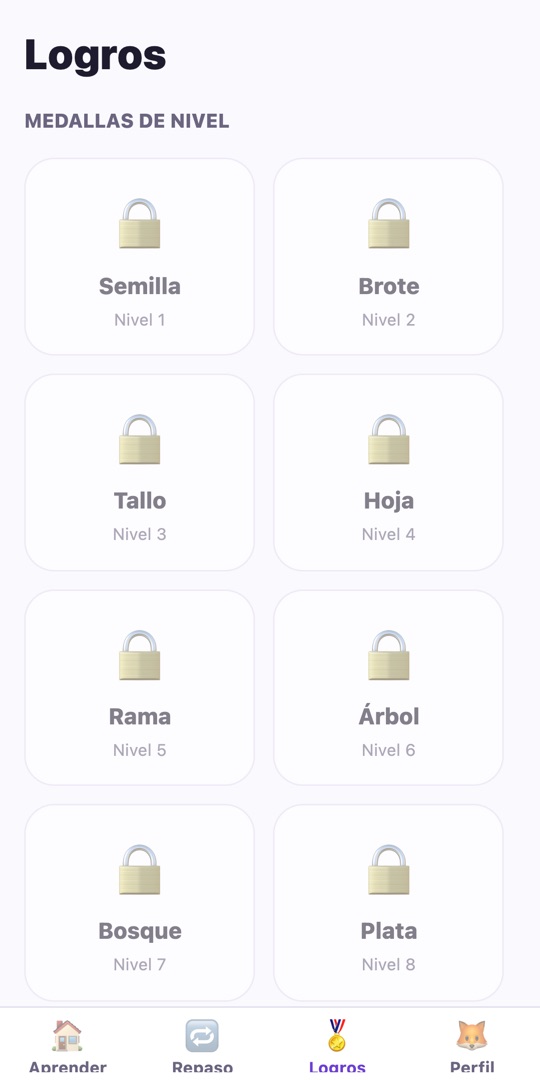
Task: Open the Rama Nivel 5 medal
Action: (140, 687)
